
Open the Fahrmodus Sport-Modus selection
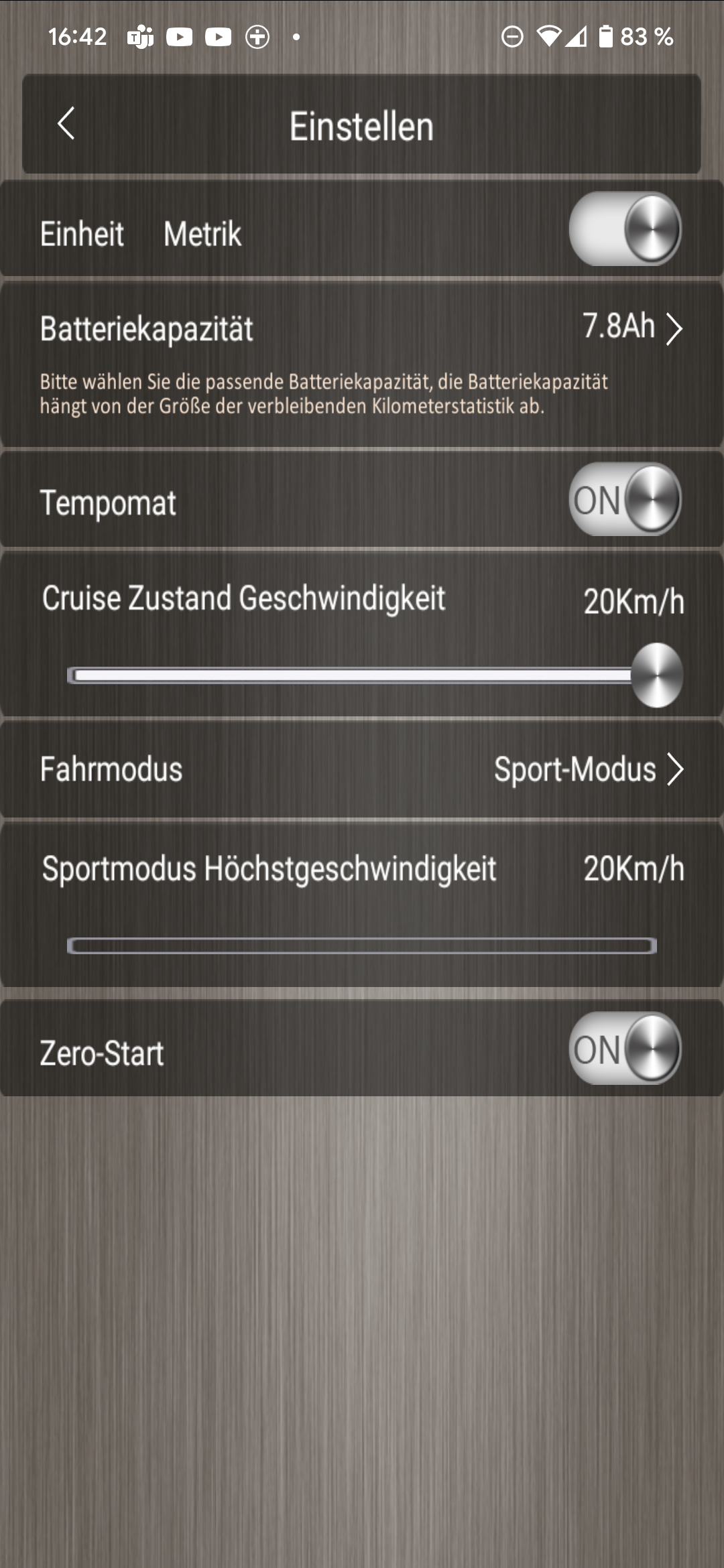pyautogui.click(x=362, y=769)
